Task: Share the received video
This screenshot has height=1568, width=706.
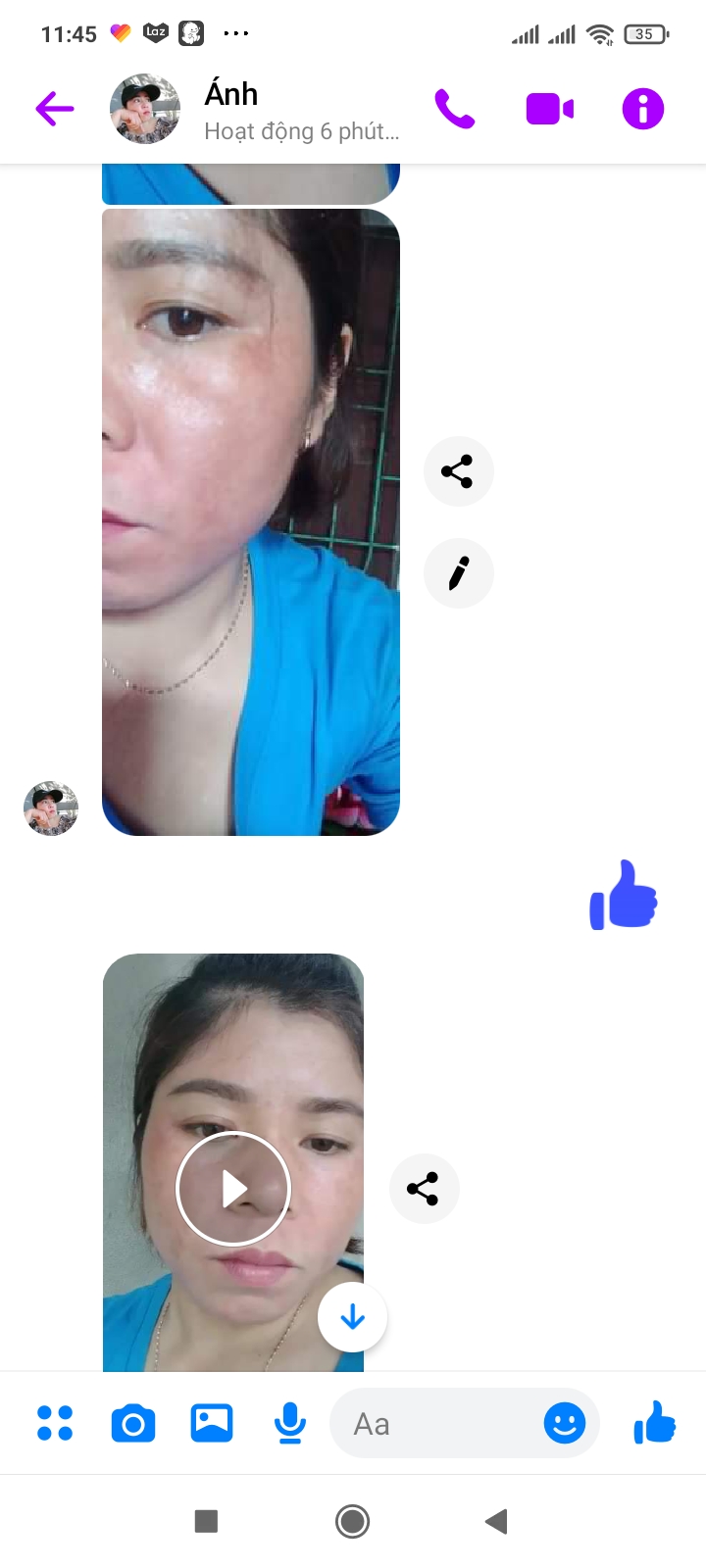Action: (424, 1189)
